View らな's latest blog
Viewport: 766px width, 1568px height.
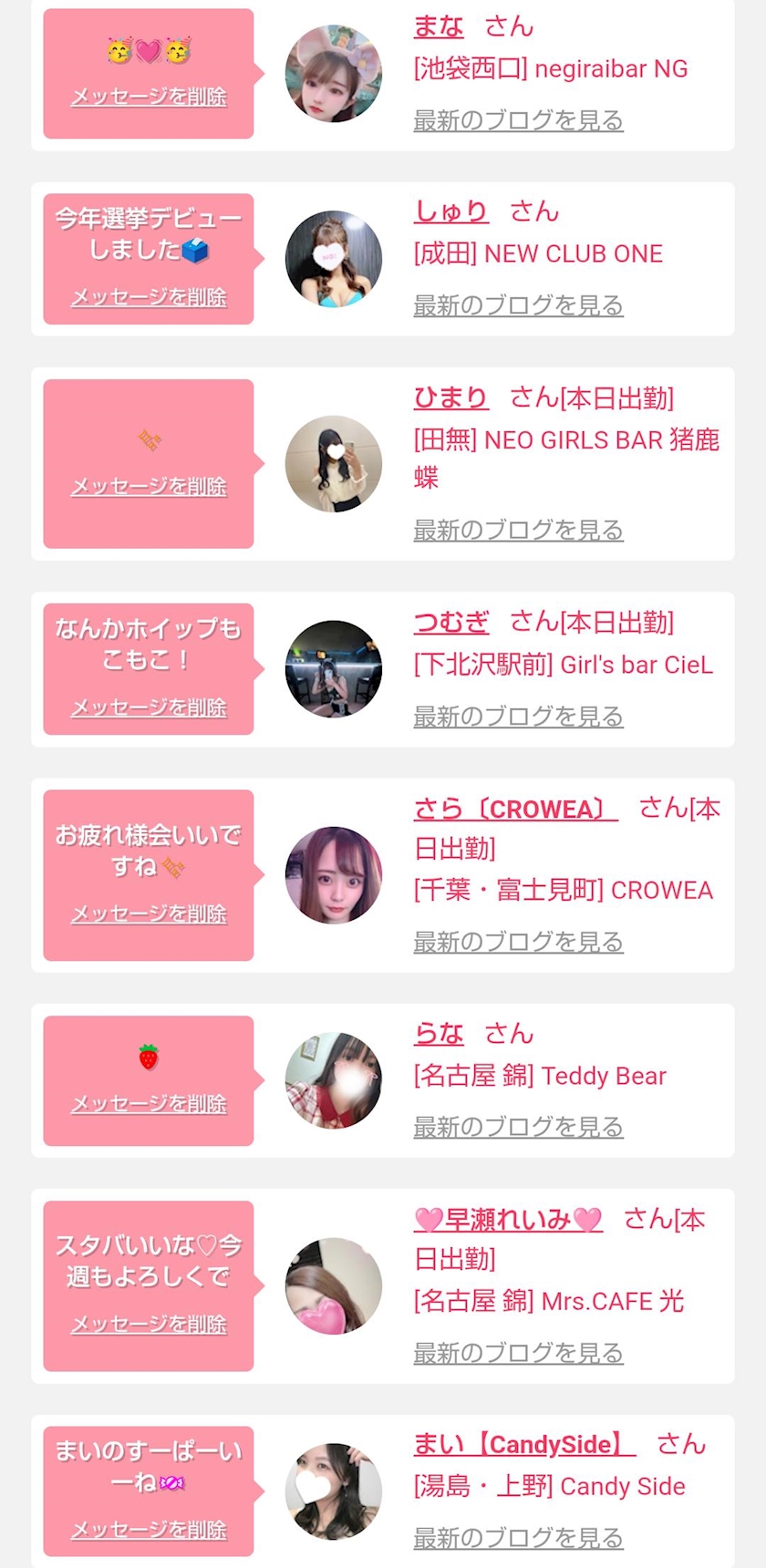518,1127
